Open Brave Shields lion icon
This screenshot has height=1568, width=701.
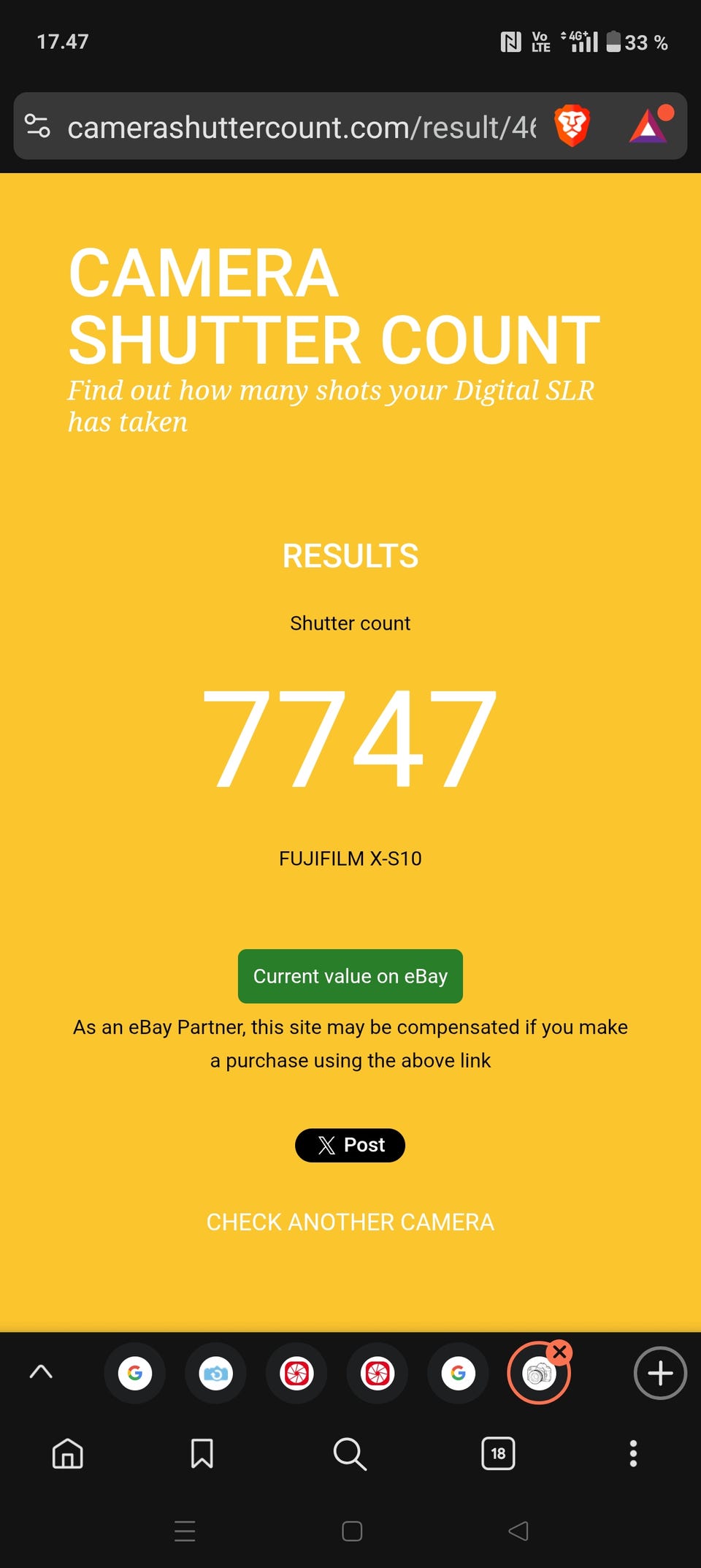(x=572, y=126)
